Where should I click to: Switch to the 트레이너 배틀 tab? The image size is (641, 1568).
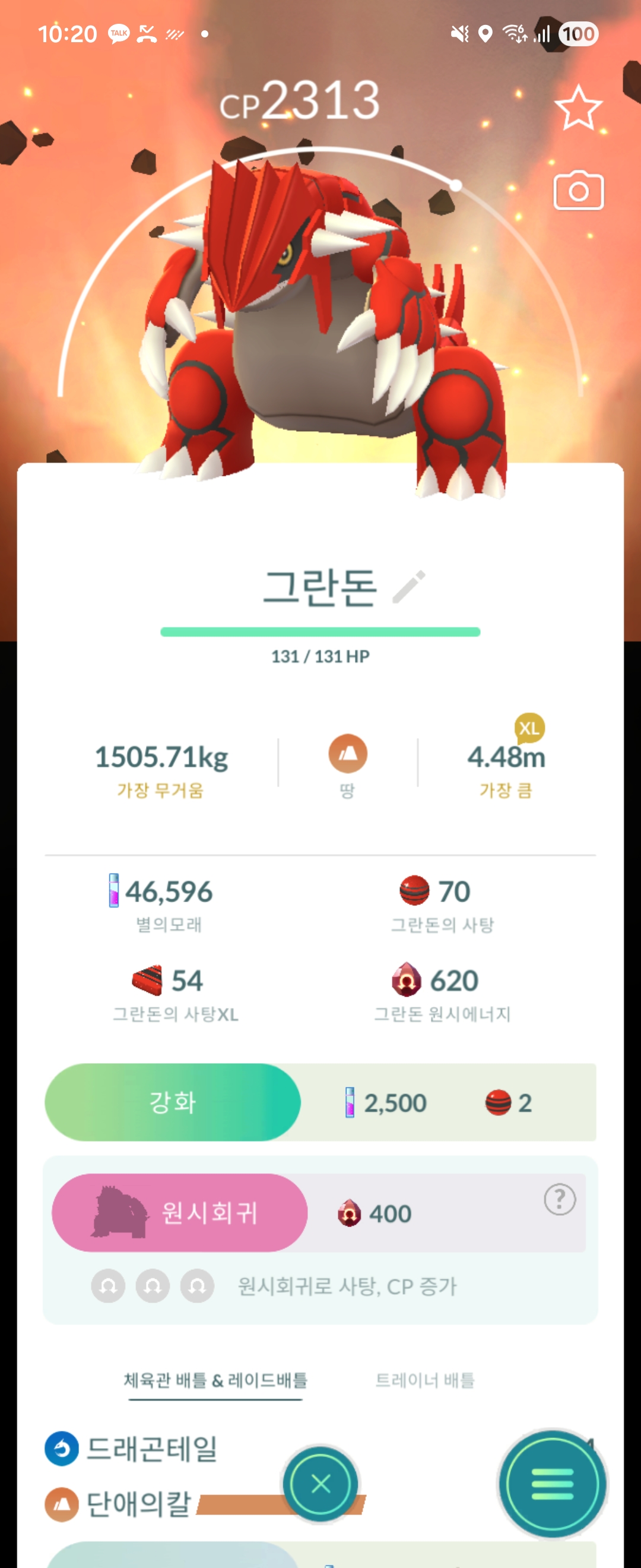[x=424, y=1380]
